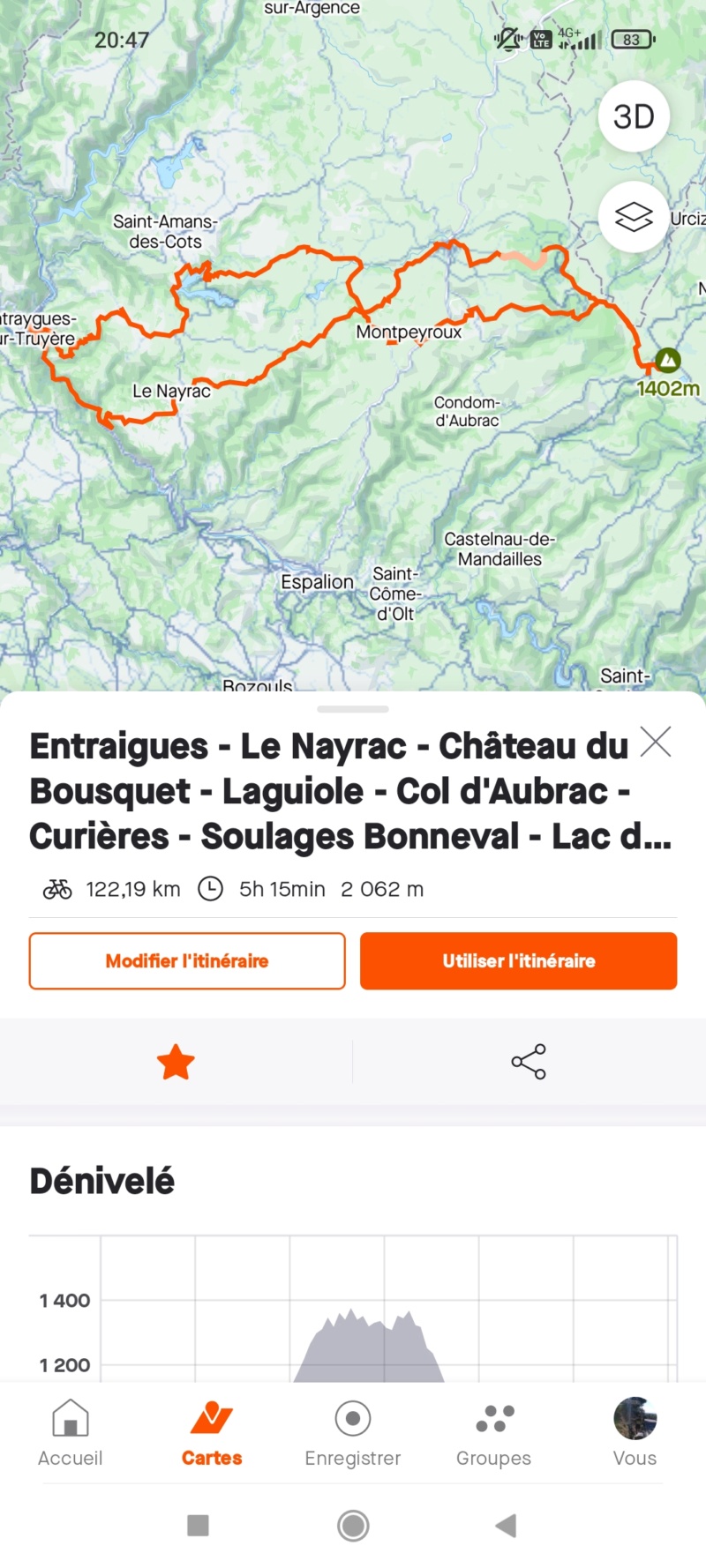
Task: Switch to the Enregistrer tab
Action: pyautogui.click(x=353, y=1433)
